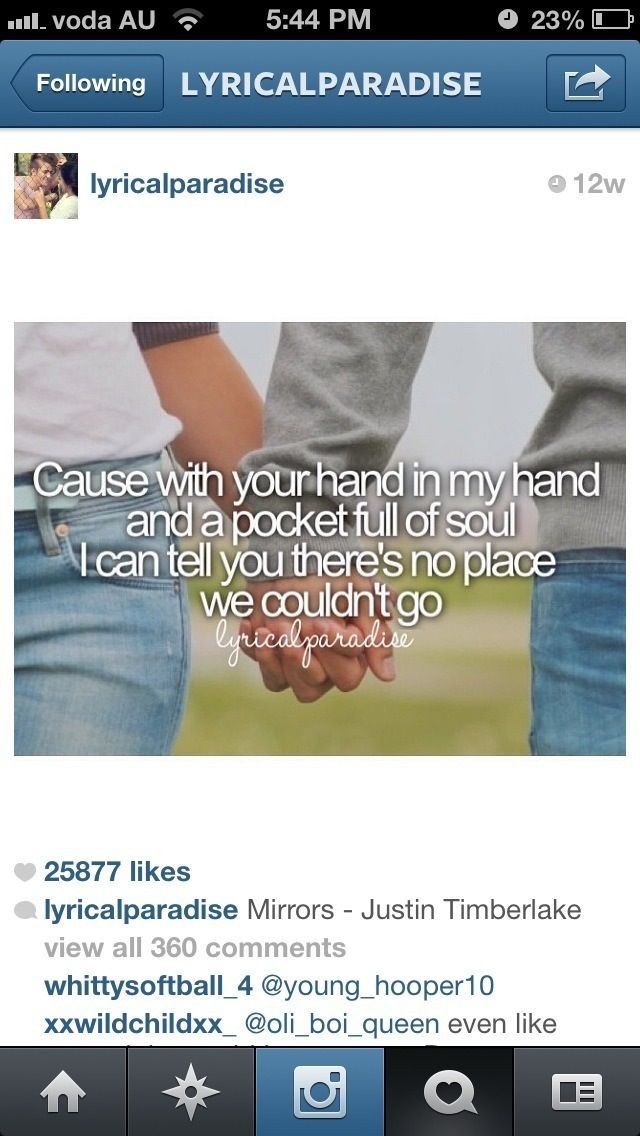Image resolution: width=640 pixels, height=1136 pixels.
Task: Open whittysoftball_4's profile
Action: click(148, 986)
